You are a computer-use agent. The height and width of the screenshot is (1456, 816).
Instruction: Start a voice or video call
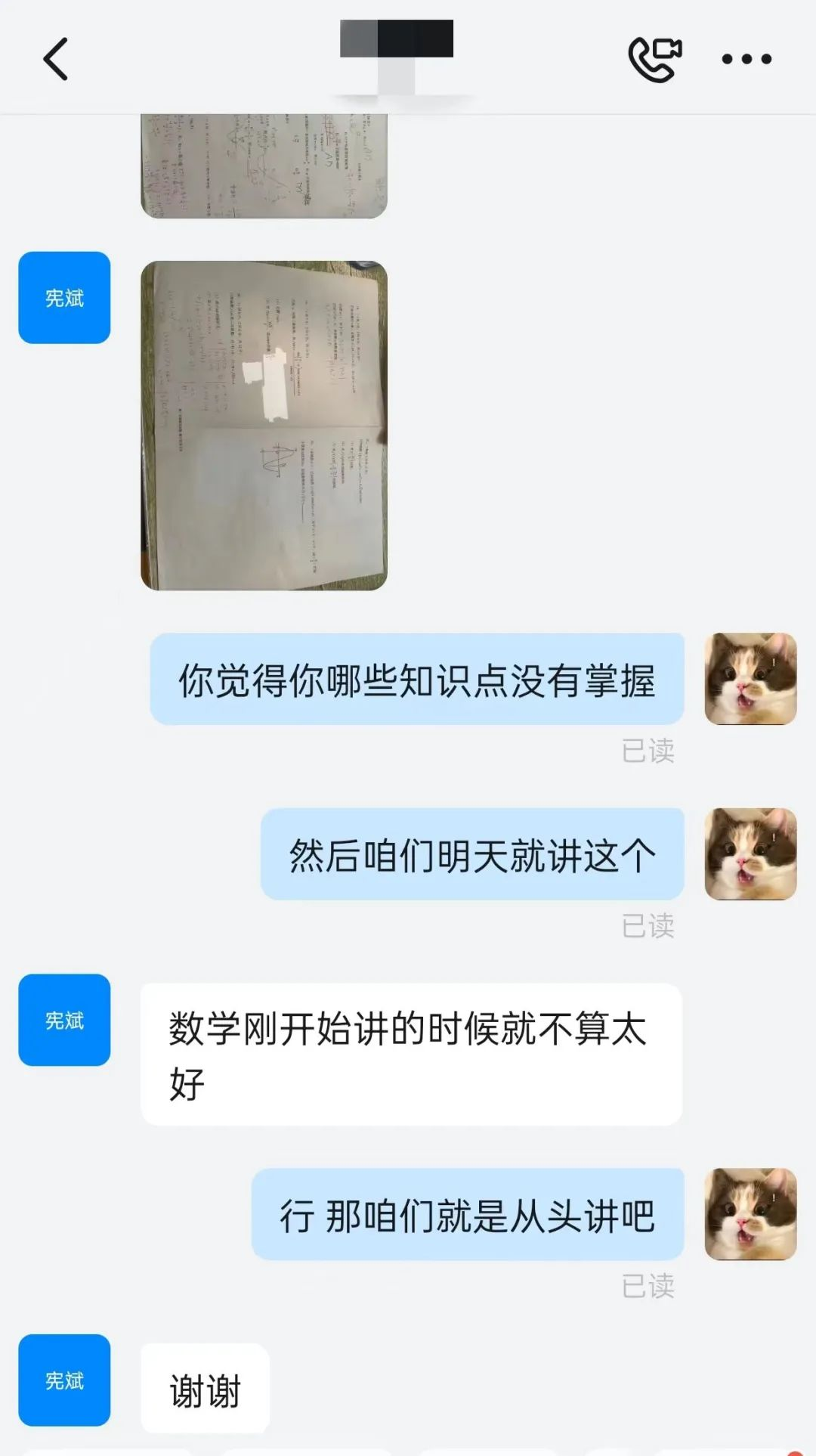(654, 59)
